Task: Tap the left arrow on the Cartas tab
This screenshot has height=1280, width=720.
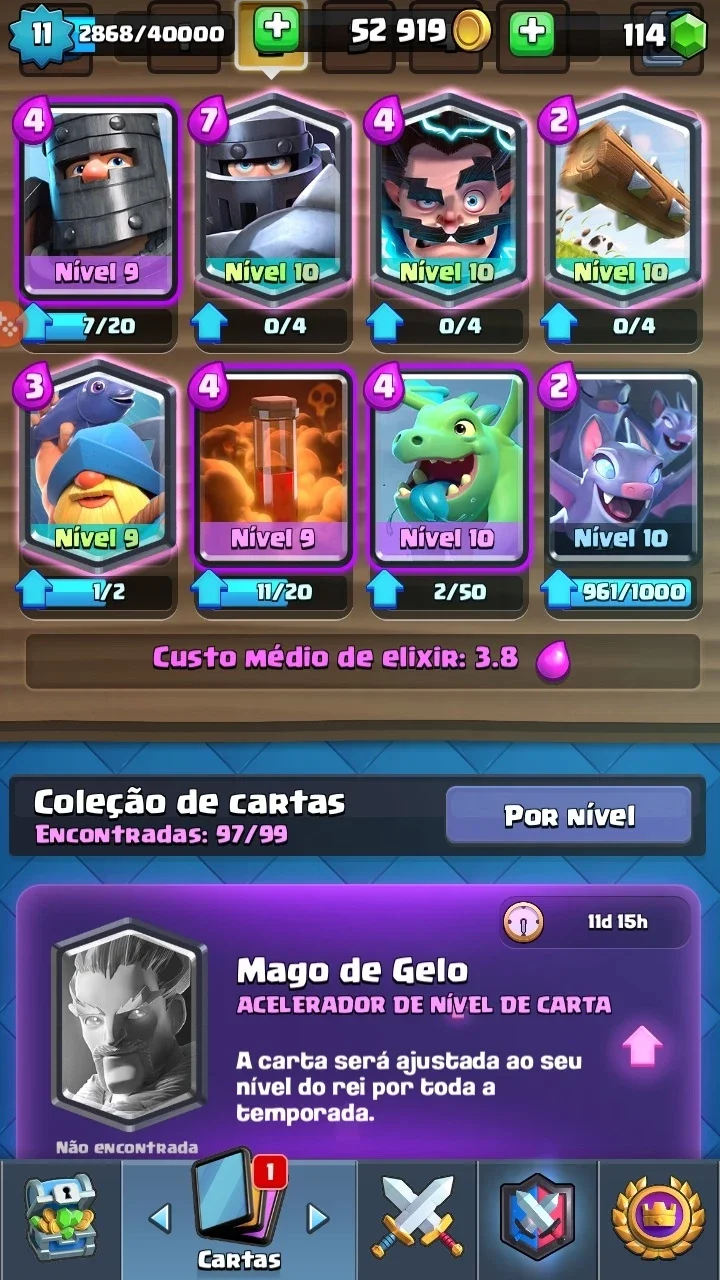Action: pos(159,1217)
